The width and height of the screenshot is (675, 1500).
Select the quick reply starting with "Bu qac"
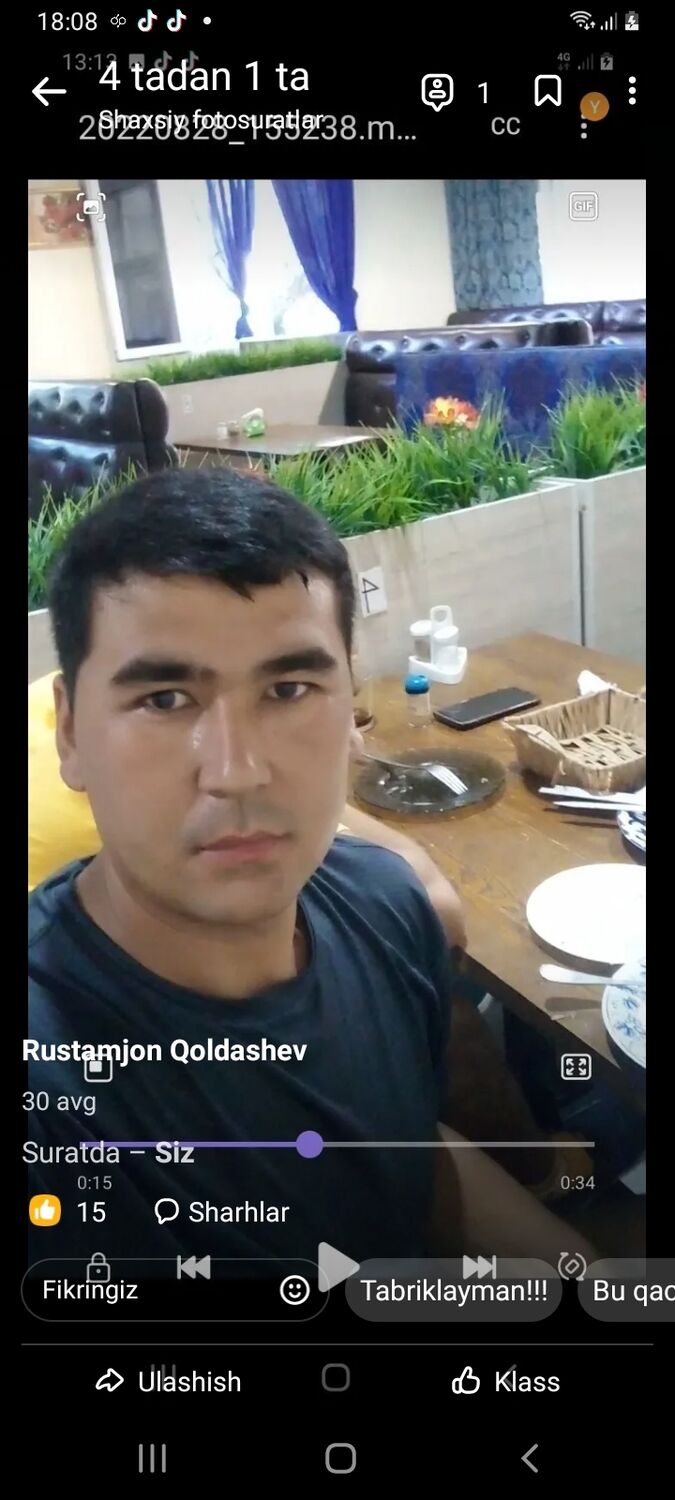pyautogui.click(x=627, y=1290)
